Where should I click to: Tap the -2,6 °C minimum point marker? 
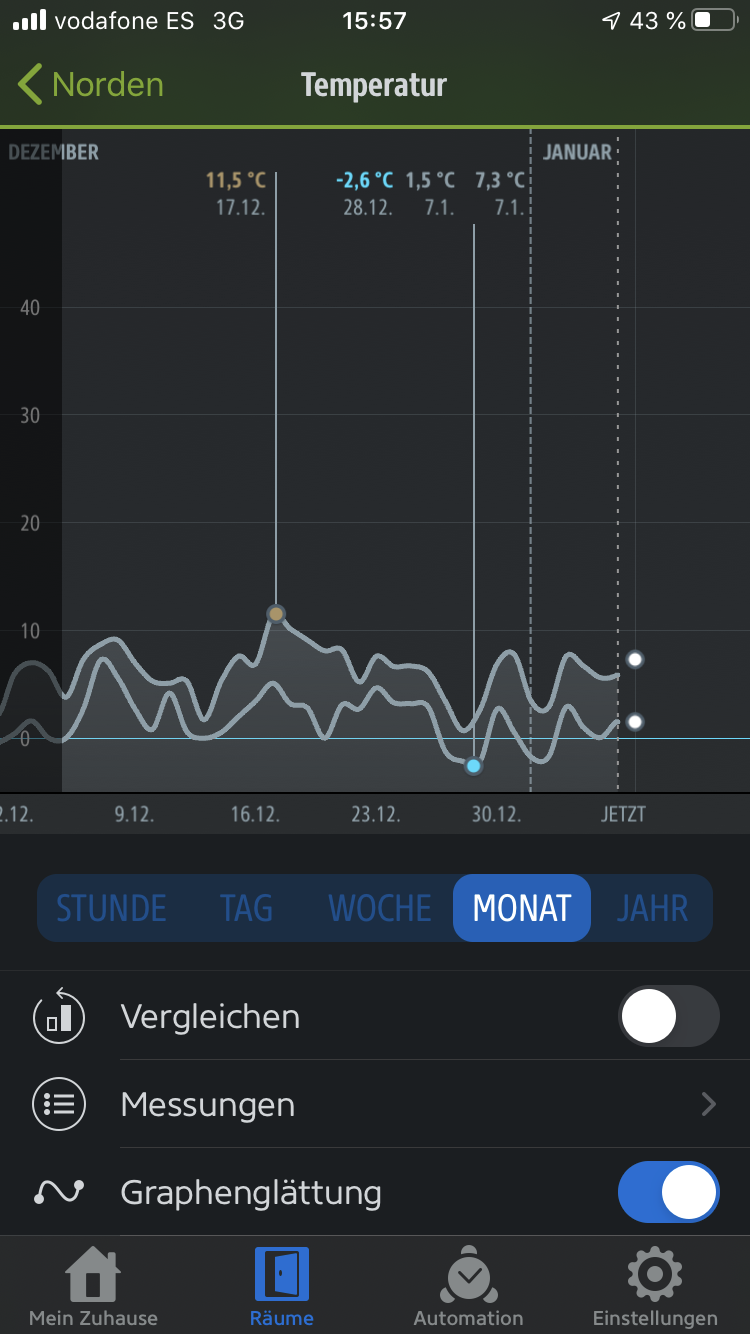(473, 766)
